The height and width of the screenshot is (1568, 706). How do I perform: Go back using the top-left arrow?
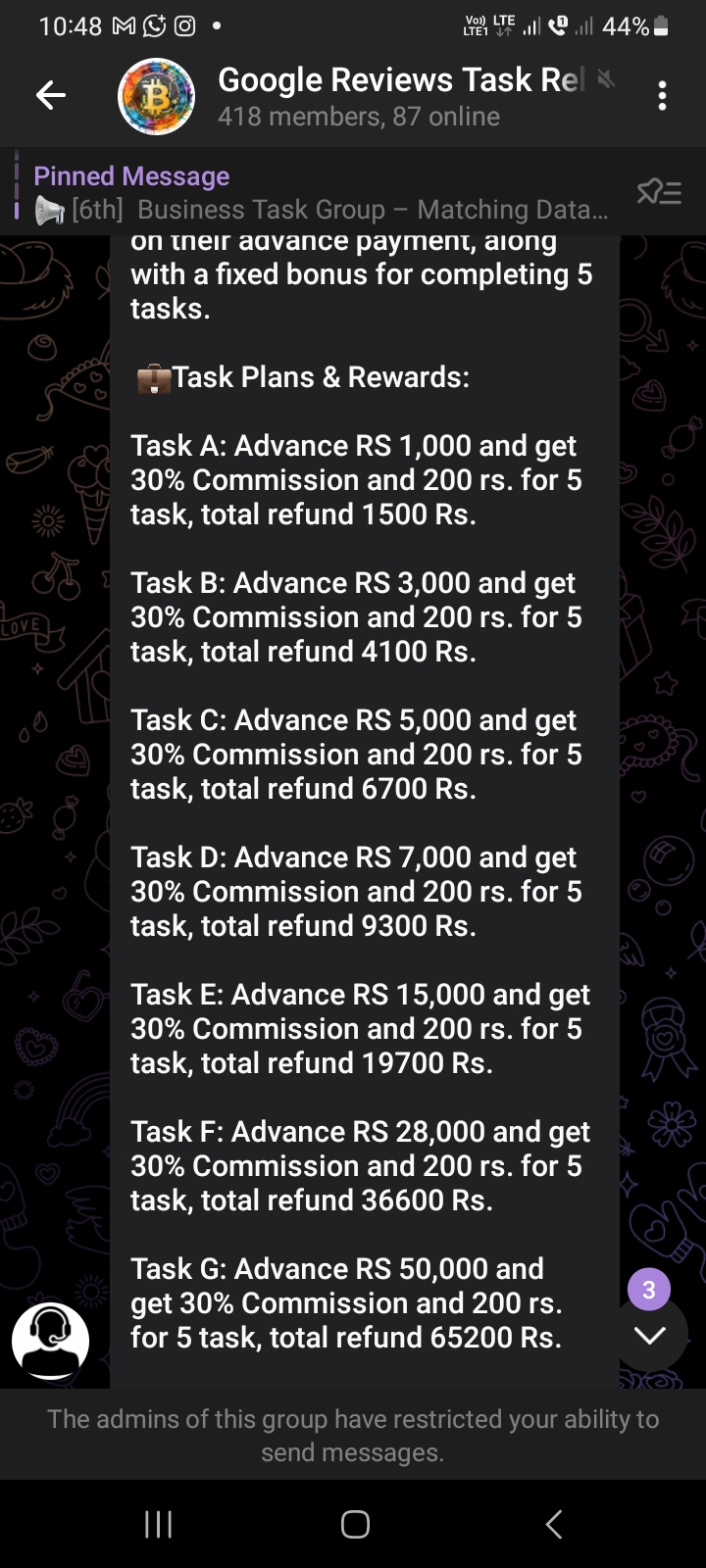point(51,95)
